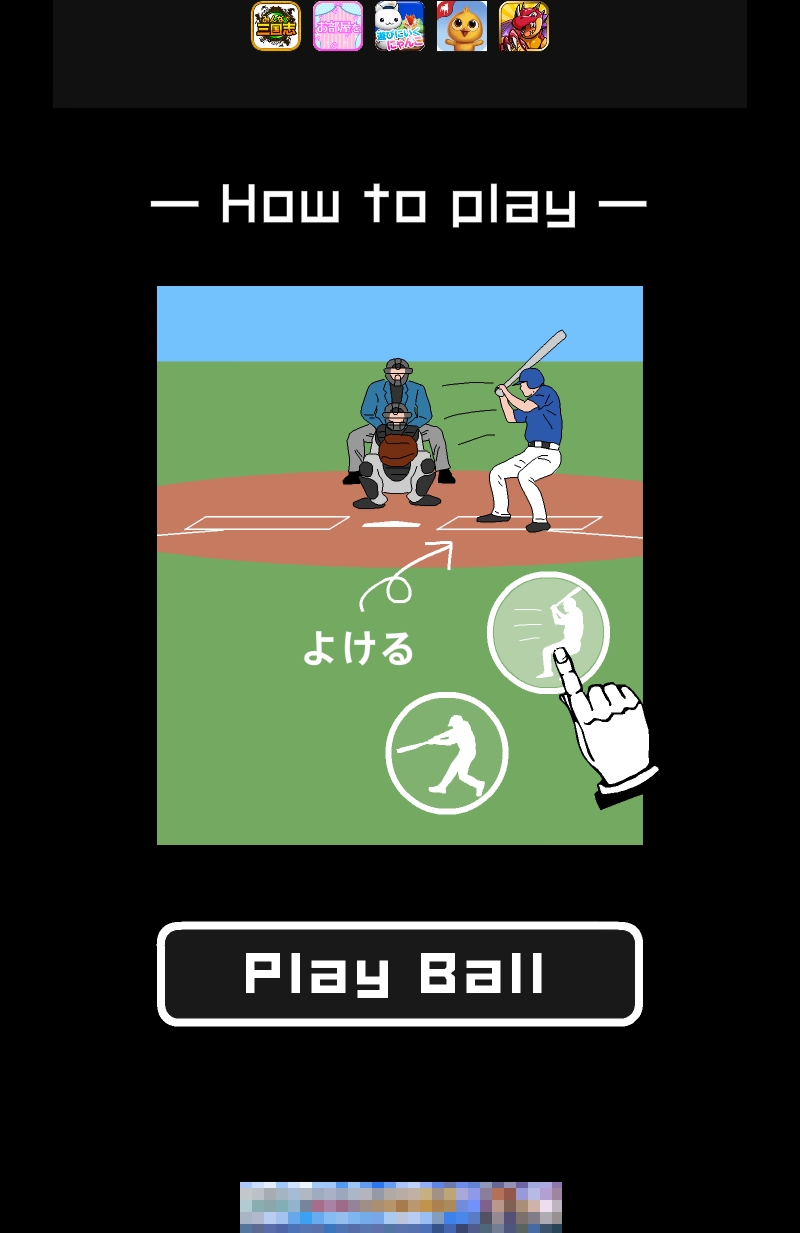800x1233 pixels.
Task: Open the pink お部屋 app icon
Action: [337, 26]
